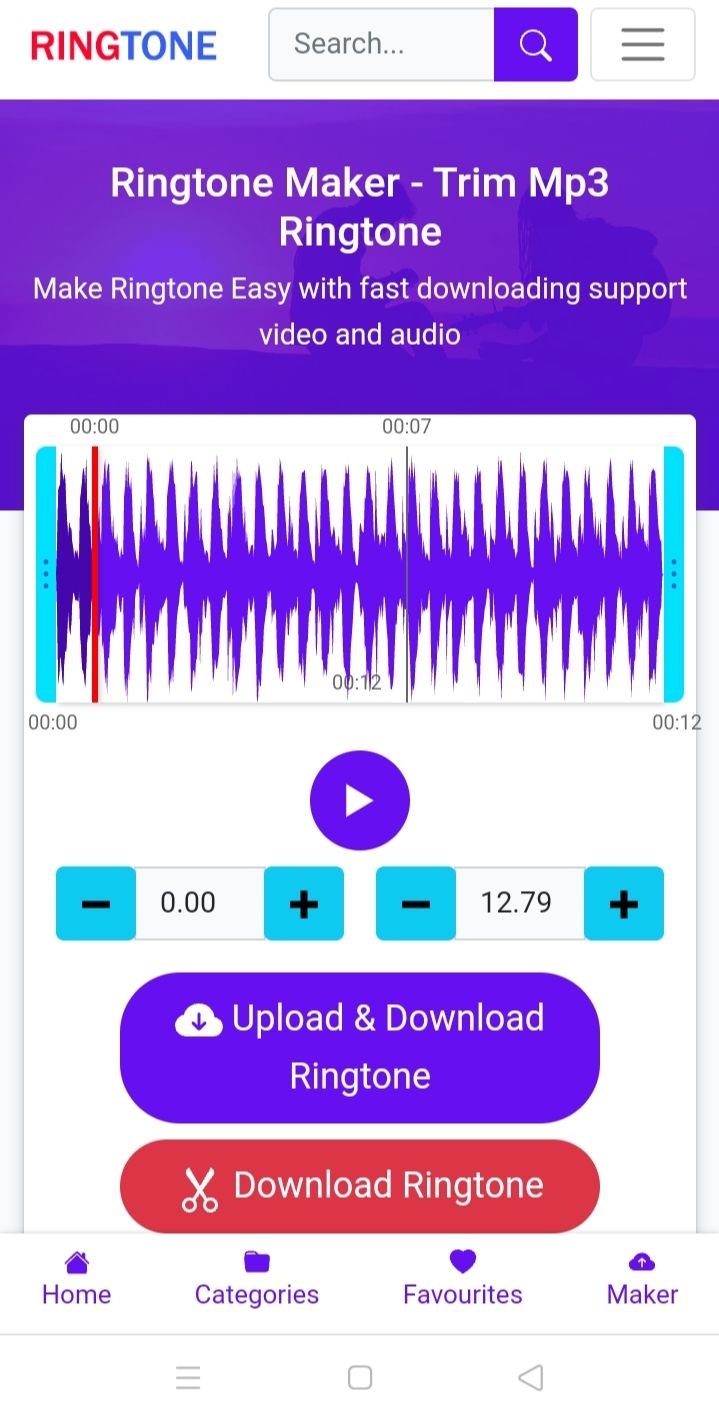Go back with the system back button
Screen dimensions: 719x1408
(531, 1377)
